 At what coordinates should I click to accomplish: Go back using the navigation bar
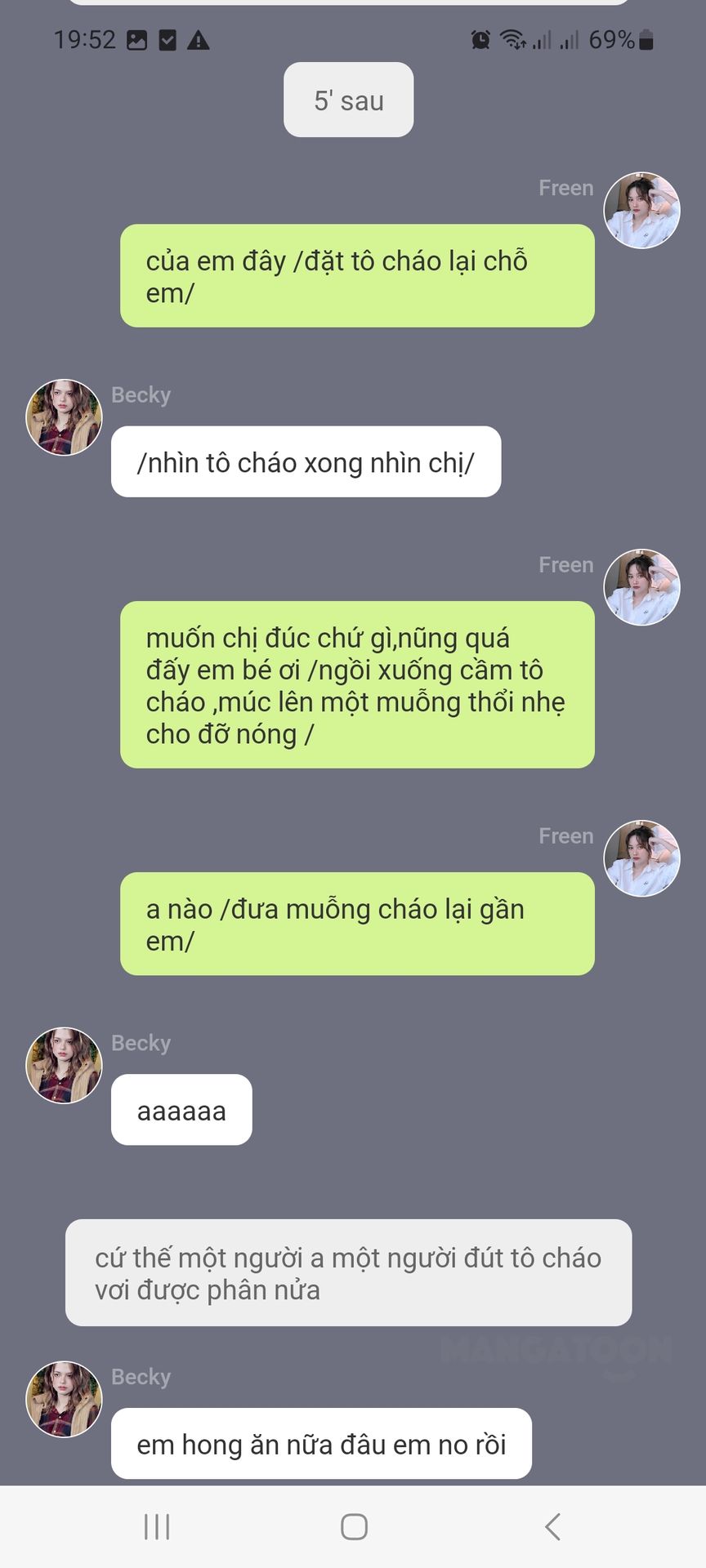point(552,1526)
